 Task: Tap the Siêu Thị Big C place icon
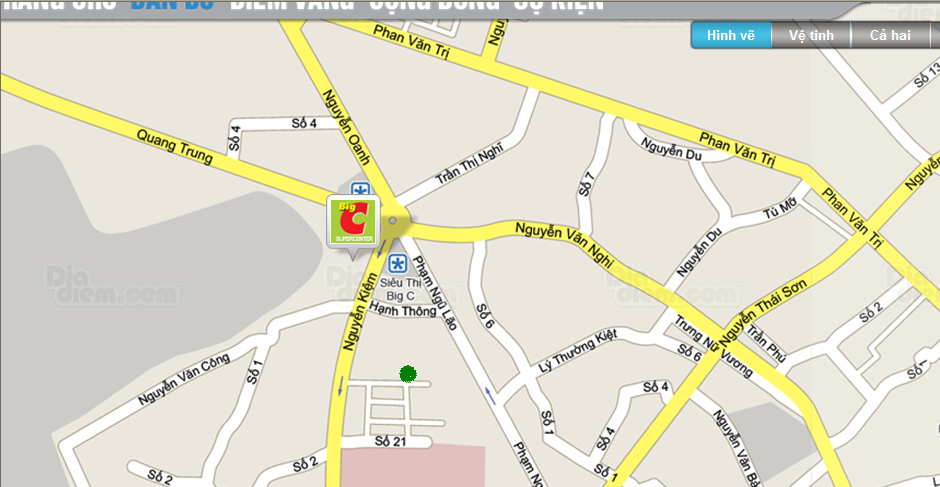398,264
